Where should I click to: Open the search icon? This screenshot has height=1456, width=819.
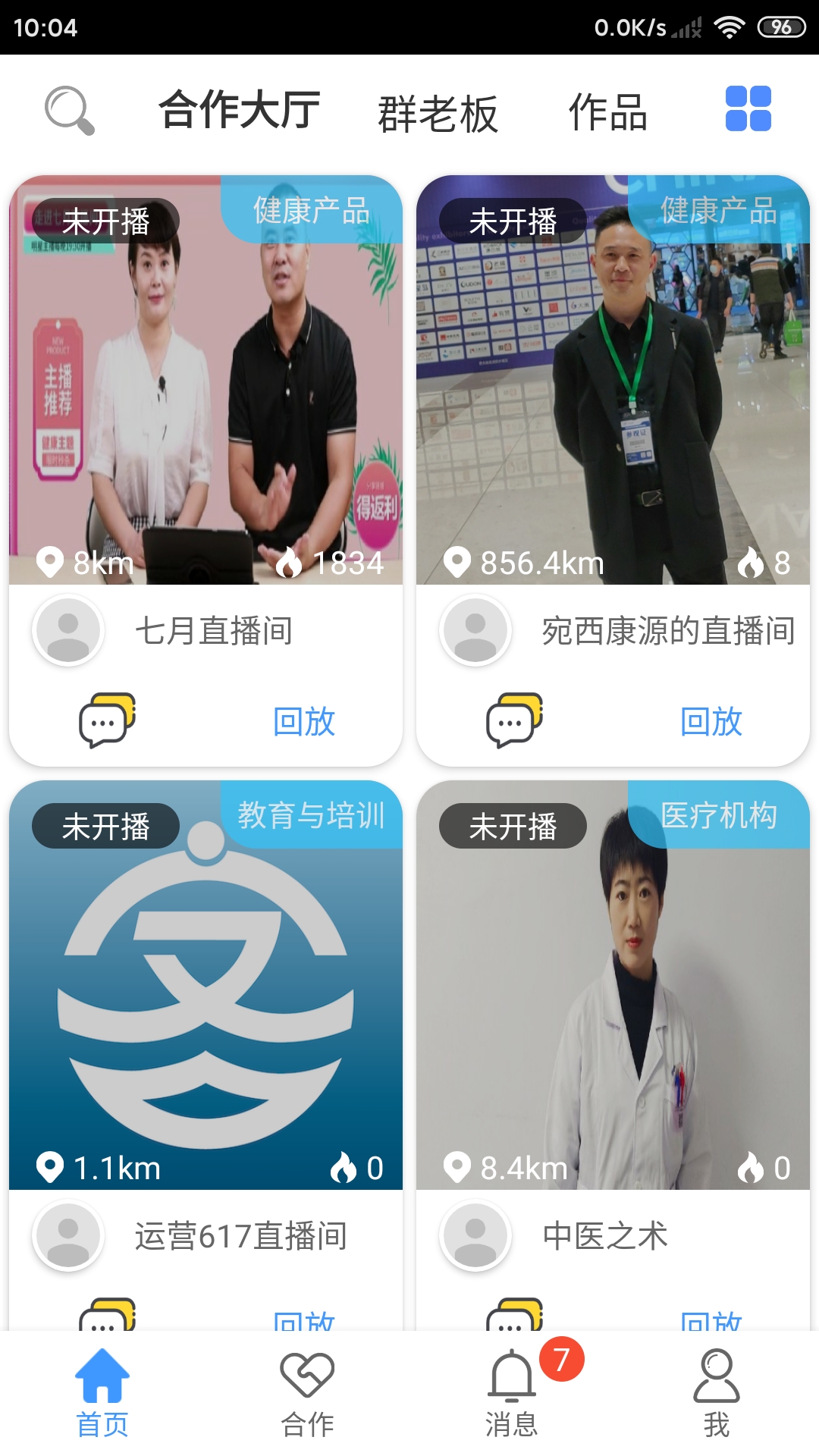pyautogui.click(x=69, y=111)
